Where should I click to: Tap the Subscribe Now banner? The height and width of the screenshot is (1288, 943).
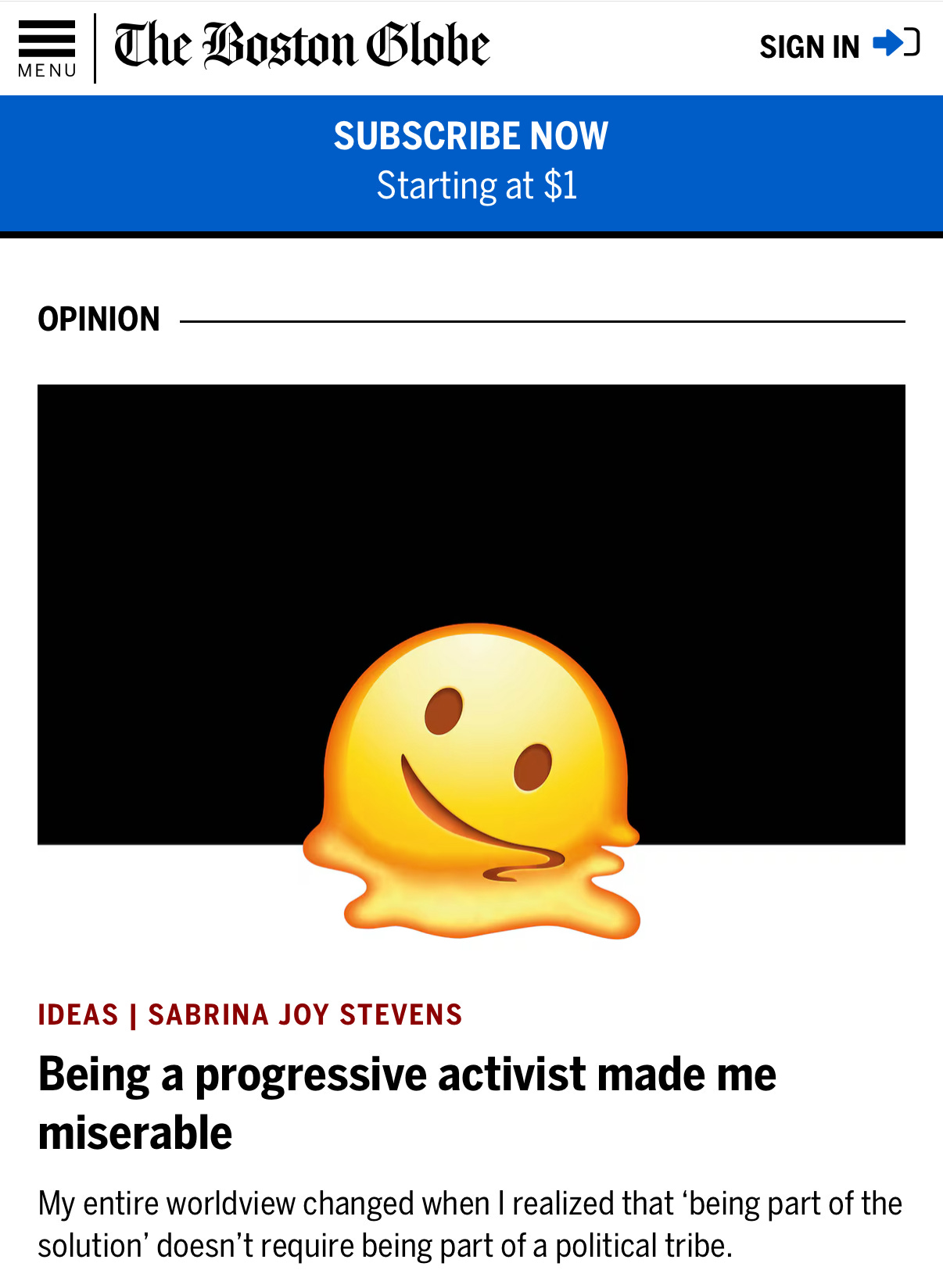pos(472,161)
